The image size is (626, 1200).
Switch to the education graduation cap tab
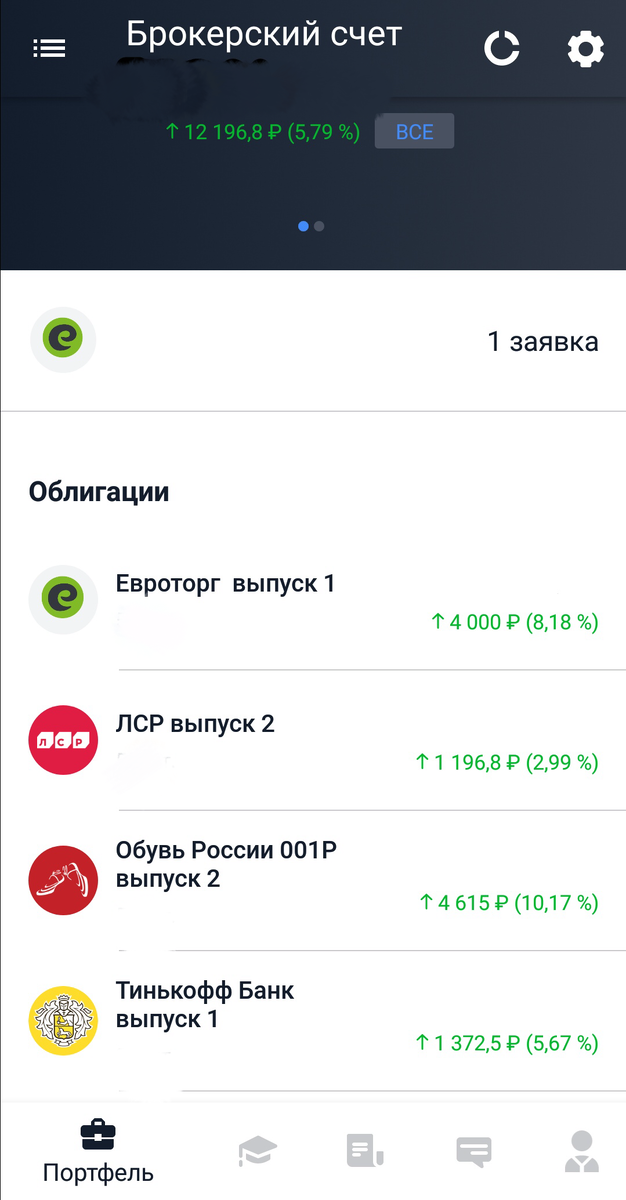(258, 1151)
